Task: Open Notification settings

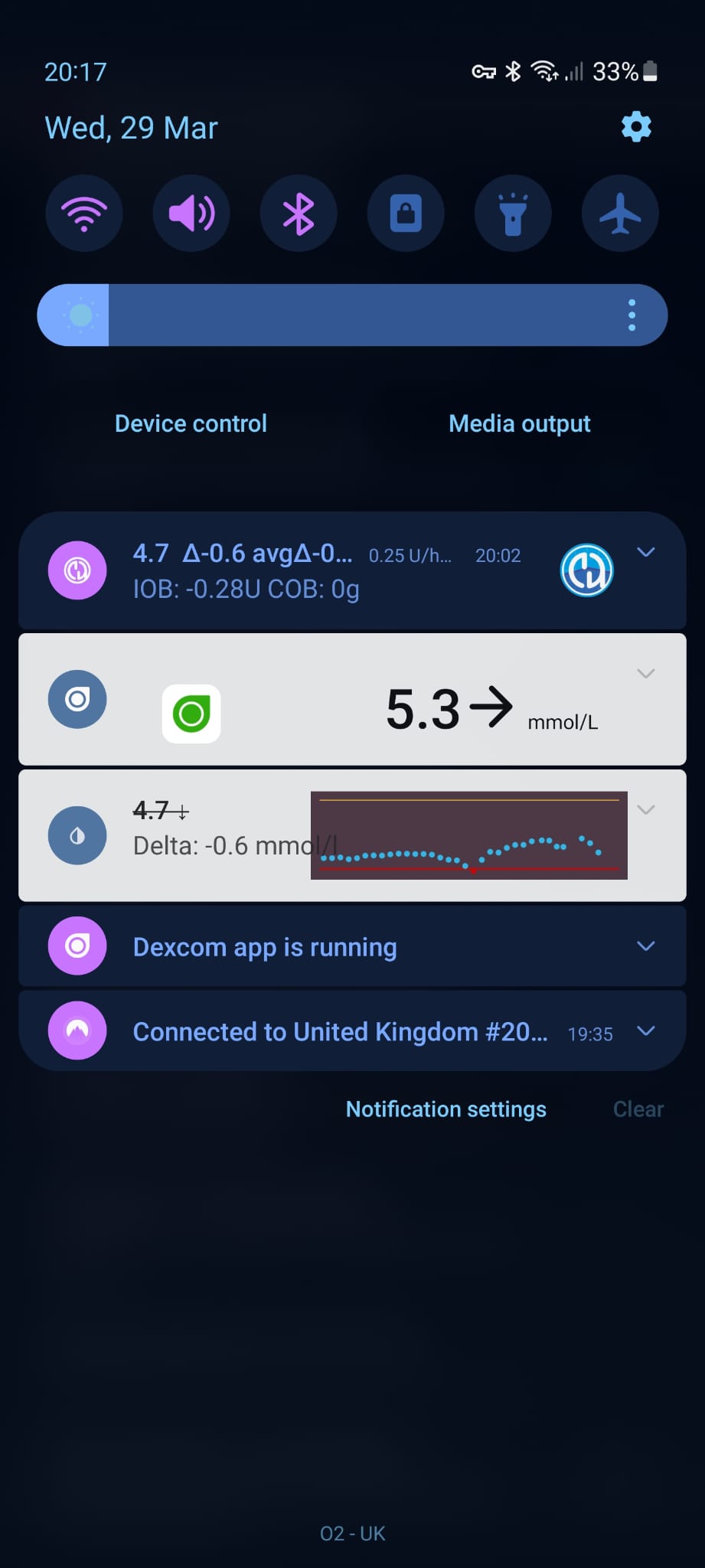Action: point(446,1109)
